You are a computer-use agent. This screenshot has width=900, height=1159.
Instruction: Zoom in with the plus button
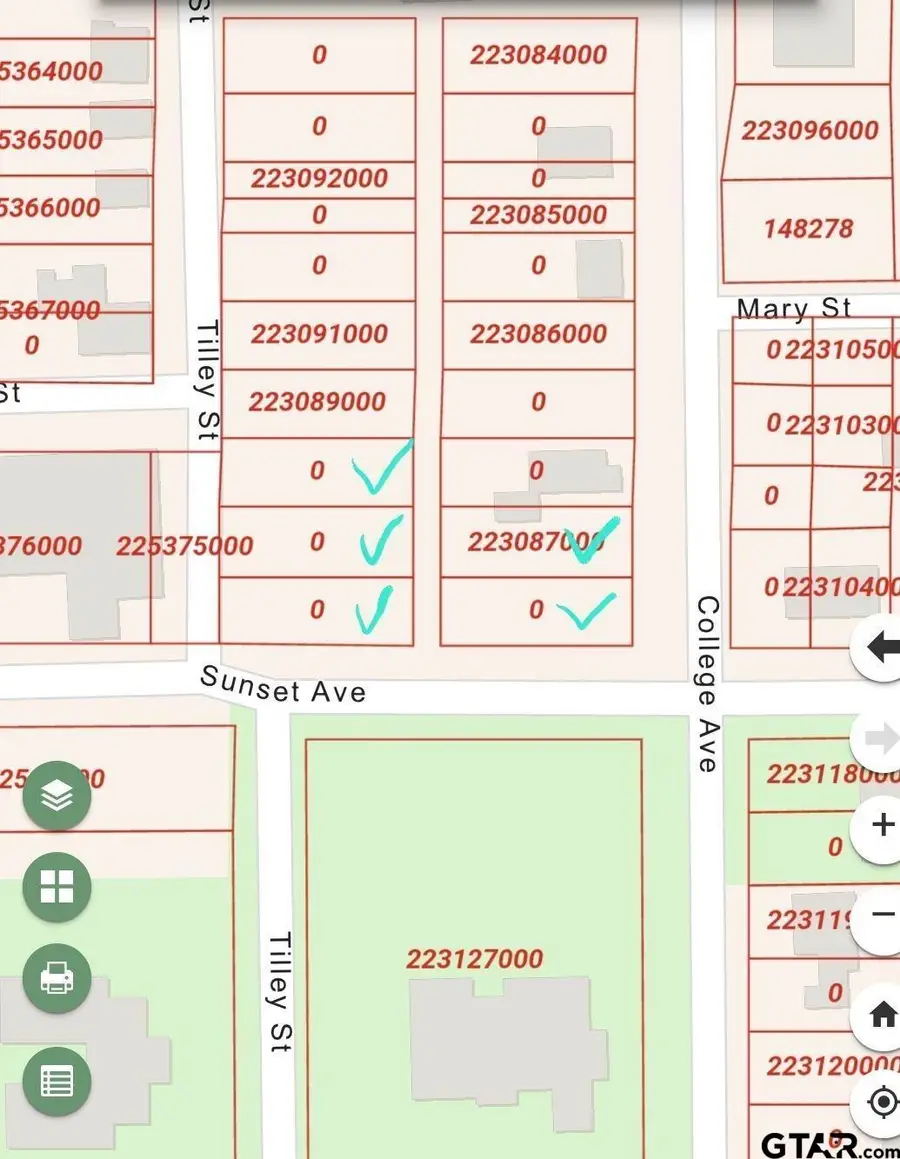click(x=882, y=825)
